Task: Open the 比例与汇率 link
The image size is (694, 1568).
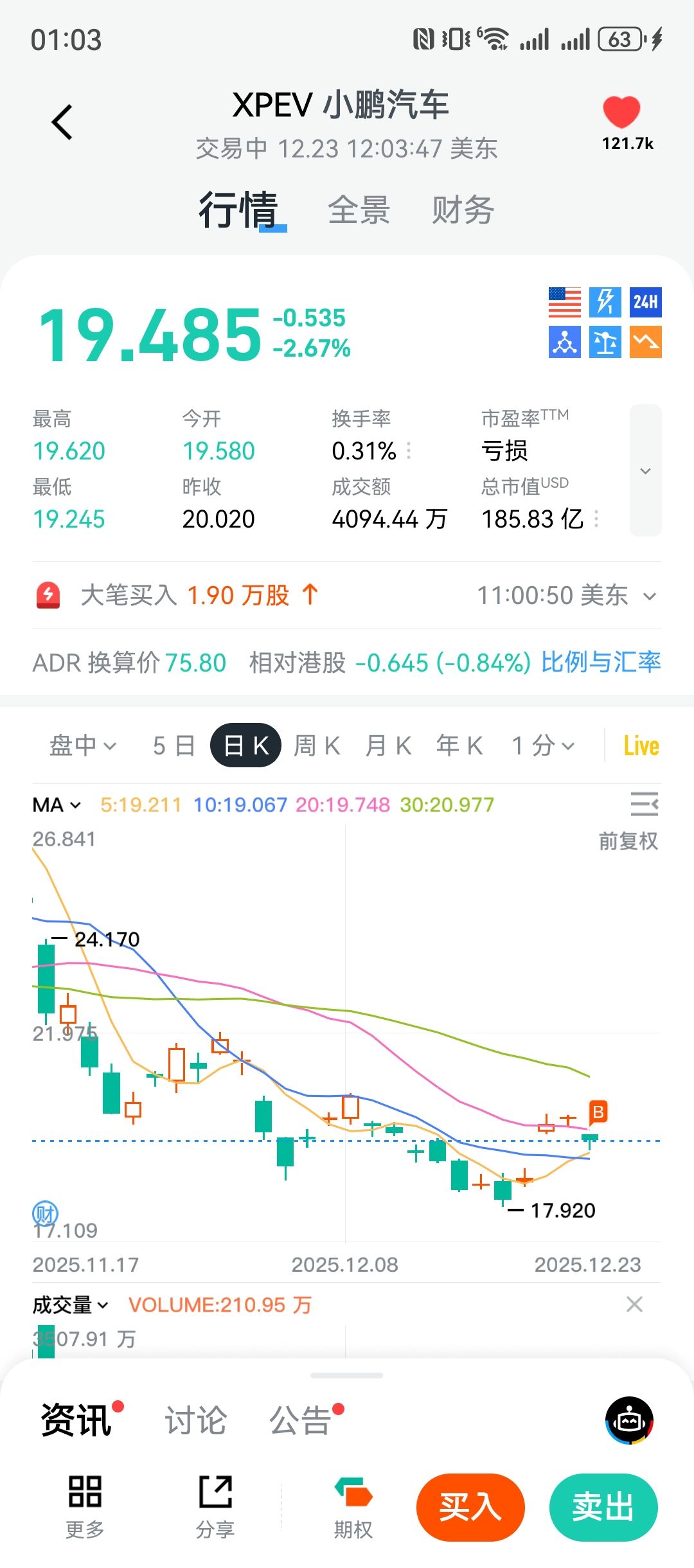Action: click(x=601, y=662)
